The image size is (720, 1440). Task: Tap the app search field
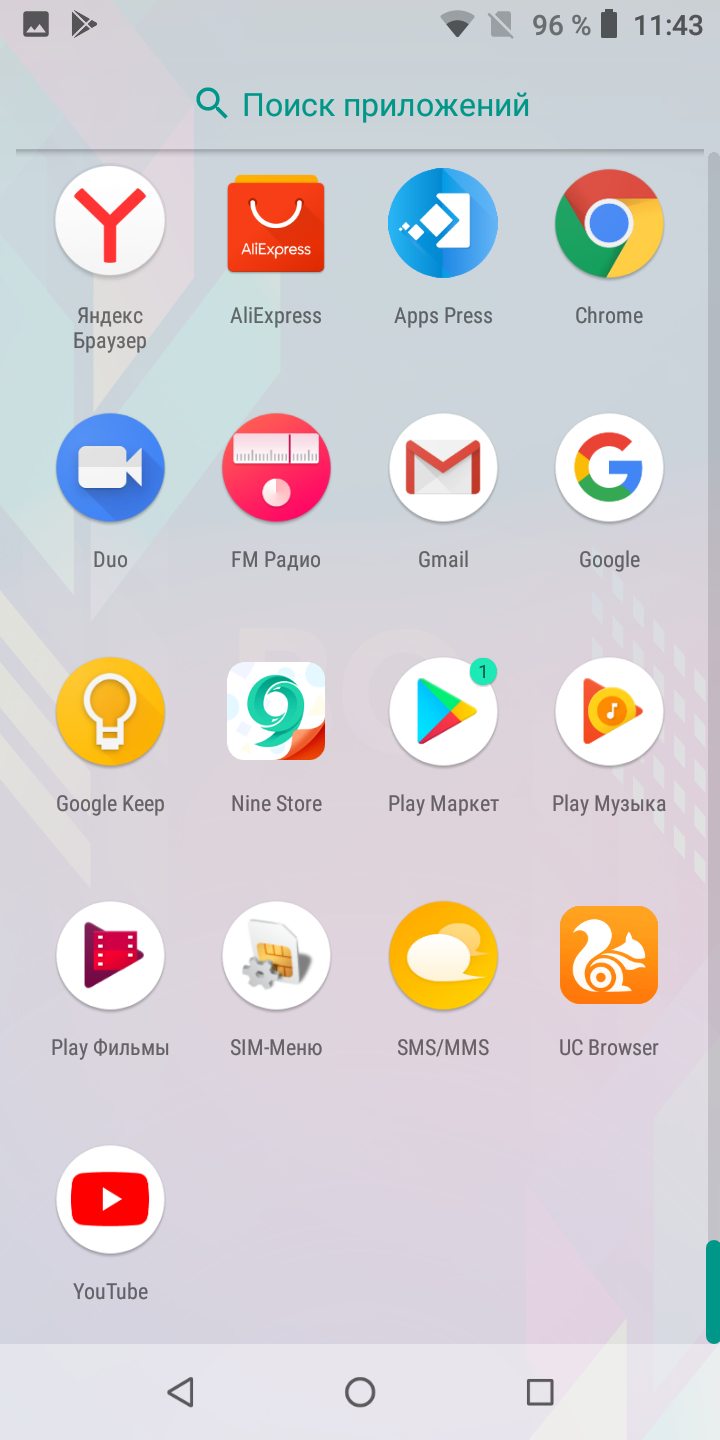point(360,104)
